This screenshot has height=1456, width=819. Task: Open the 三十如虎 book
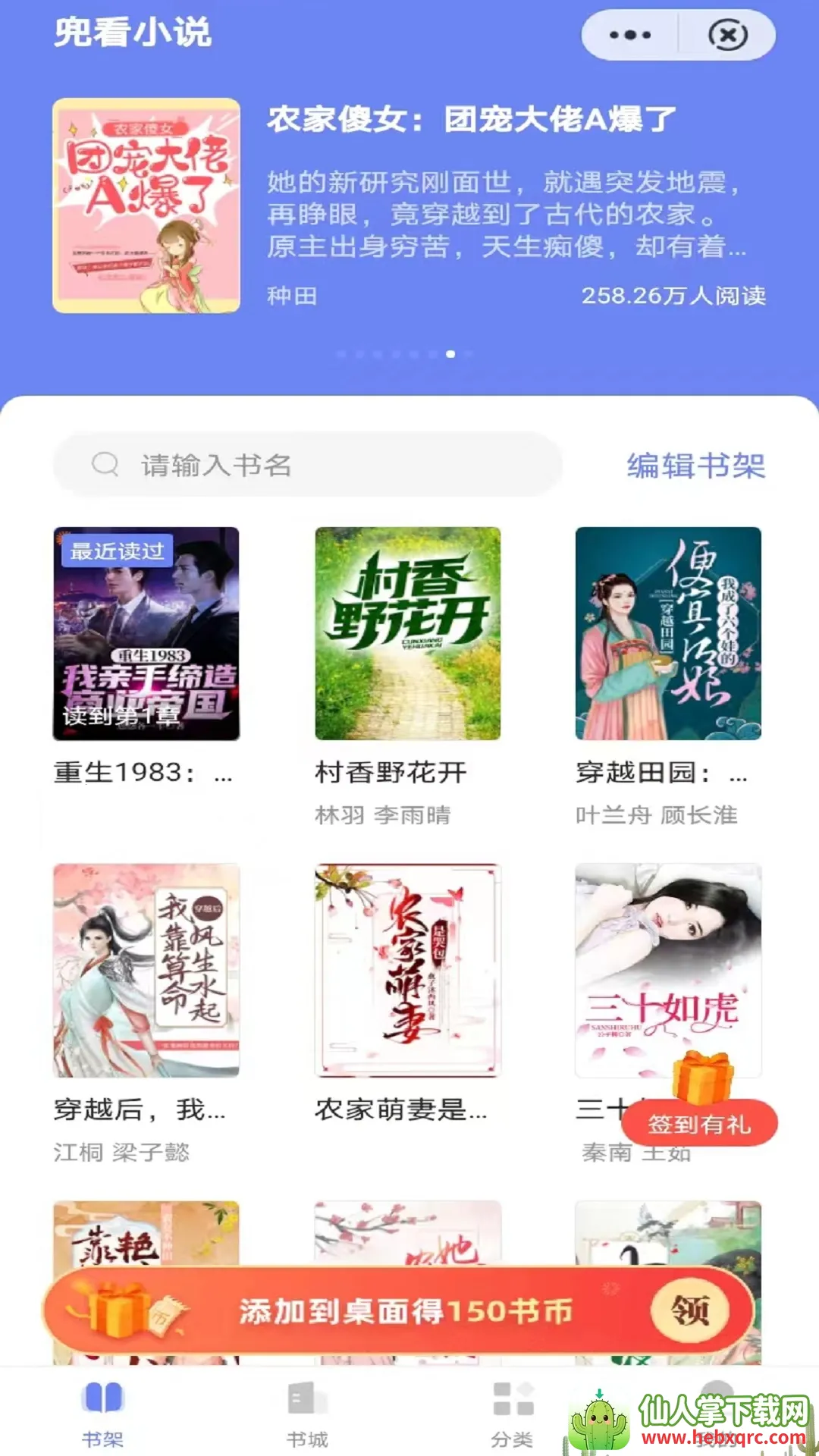668,963
